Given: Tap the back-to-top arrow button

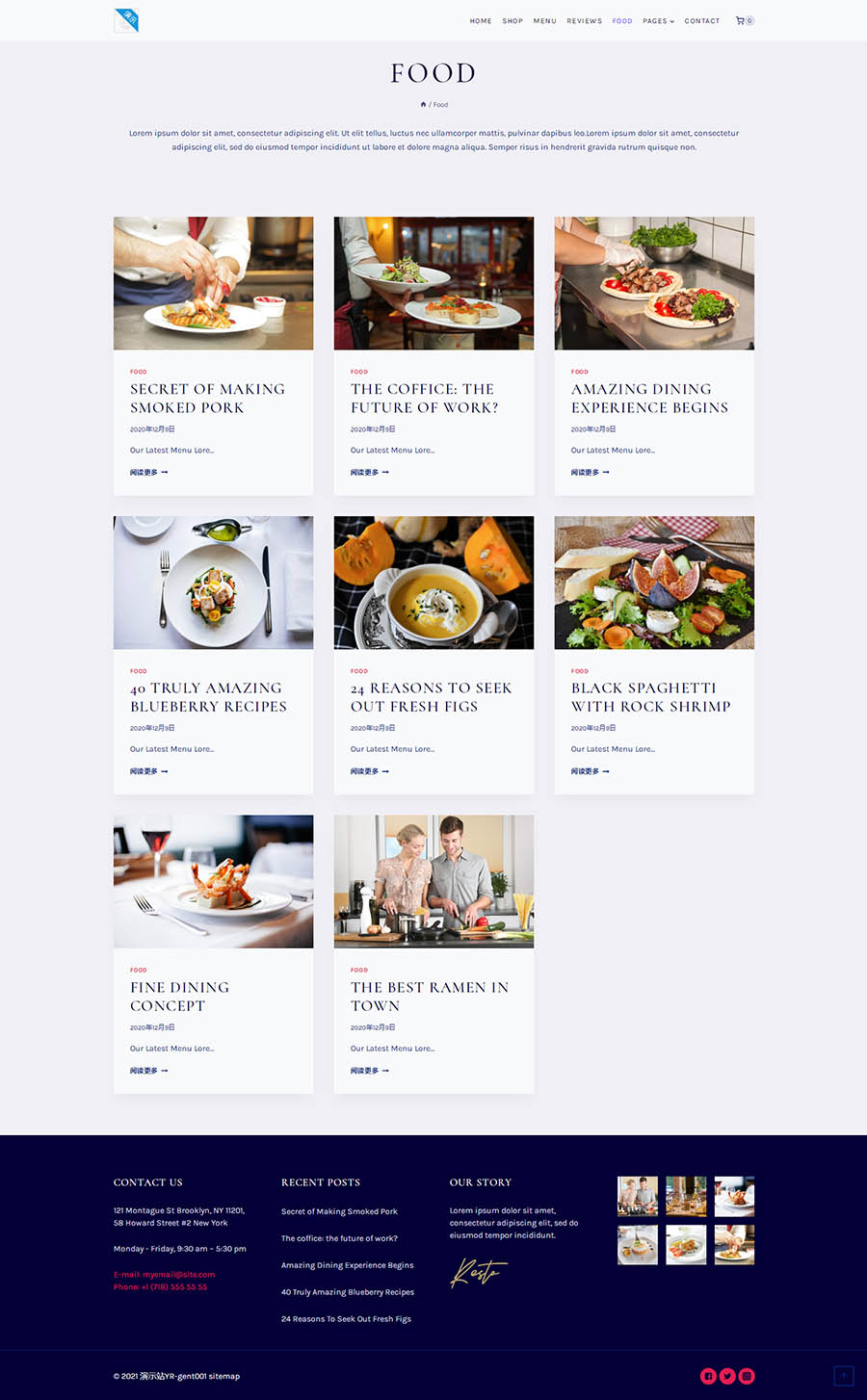Looking at the screenshot, I should (x=844, y=1375).
